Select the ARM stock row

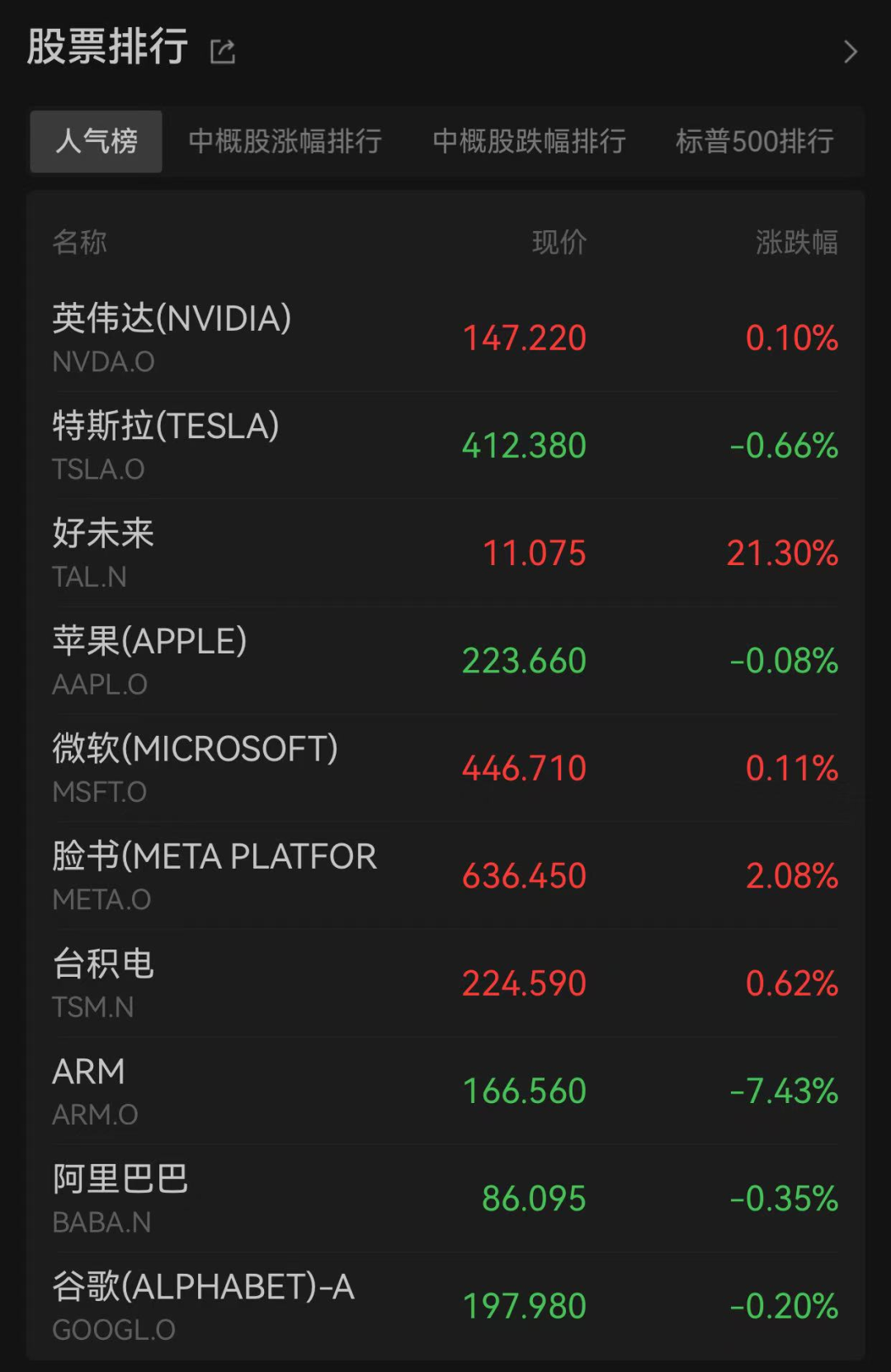pyautogui.click(x=445, y=1089)
